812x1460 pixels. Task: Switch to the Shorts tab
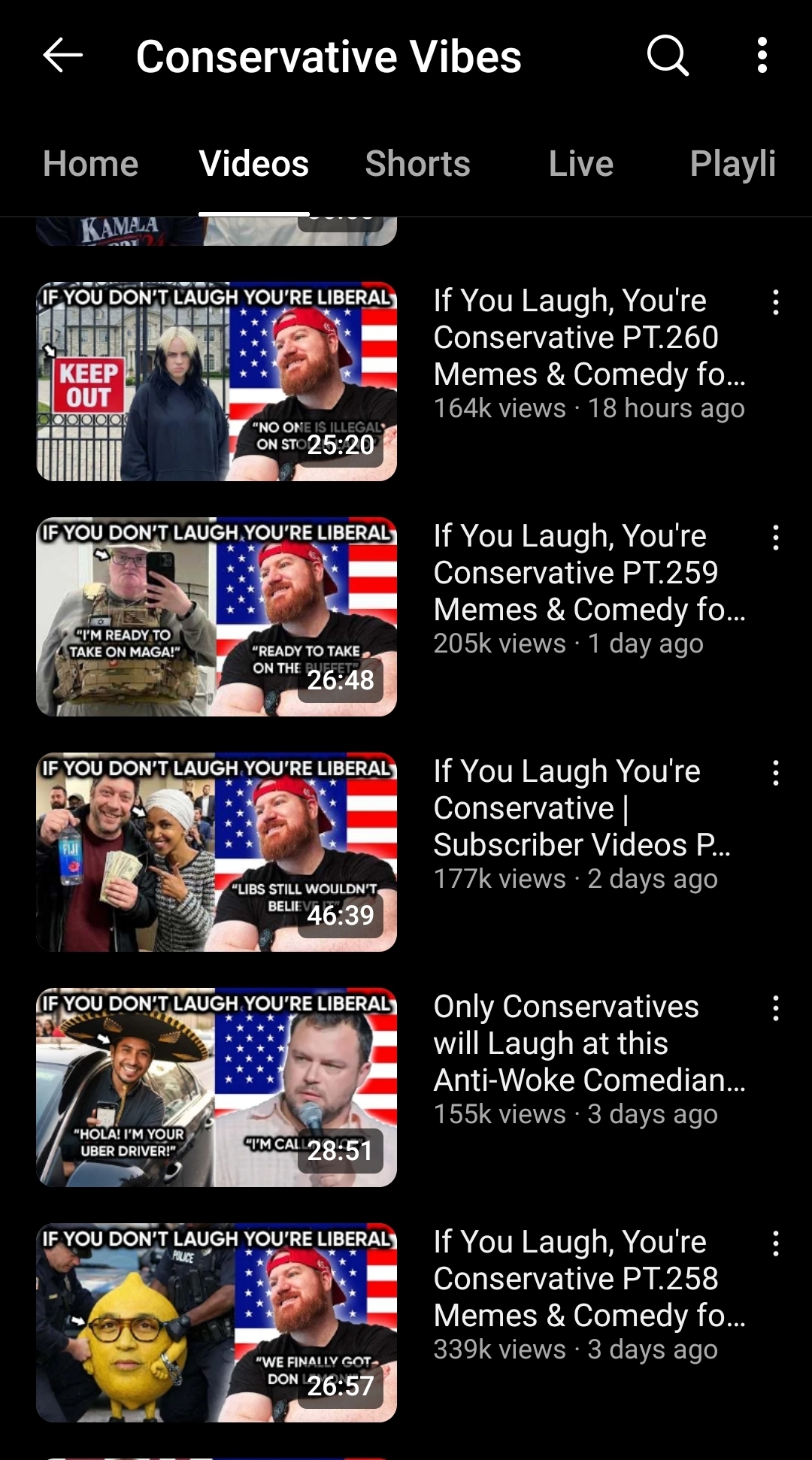(x=417, y=164)
